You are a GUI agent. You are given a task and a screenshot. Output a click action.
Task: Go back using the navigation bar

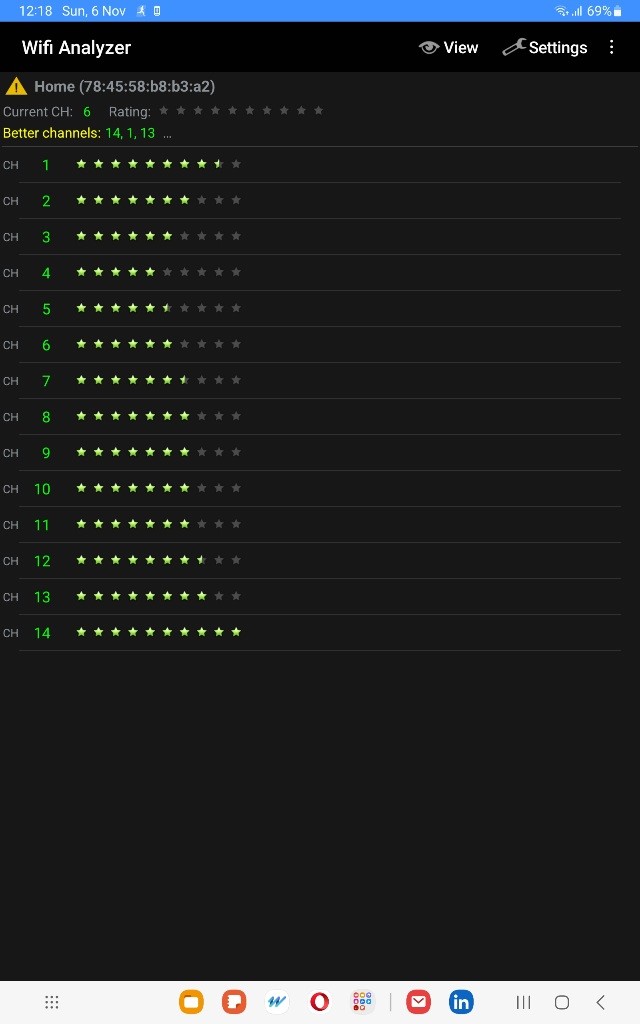click(601, 1002)
